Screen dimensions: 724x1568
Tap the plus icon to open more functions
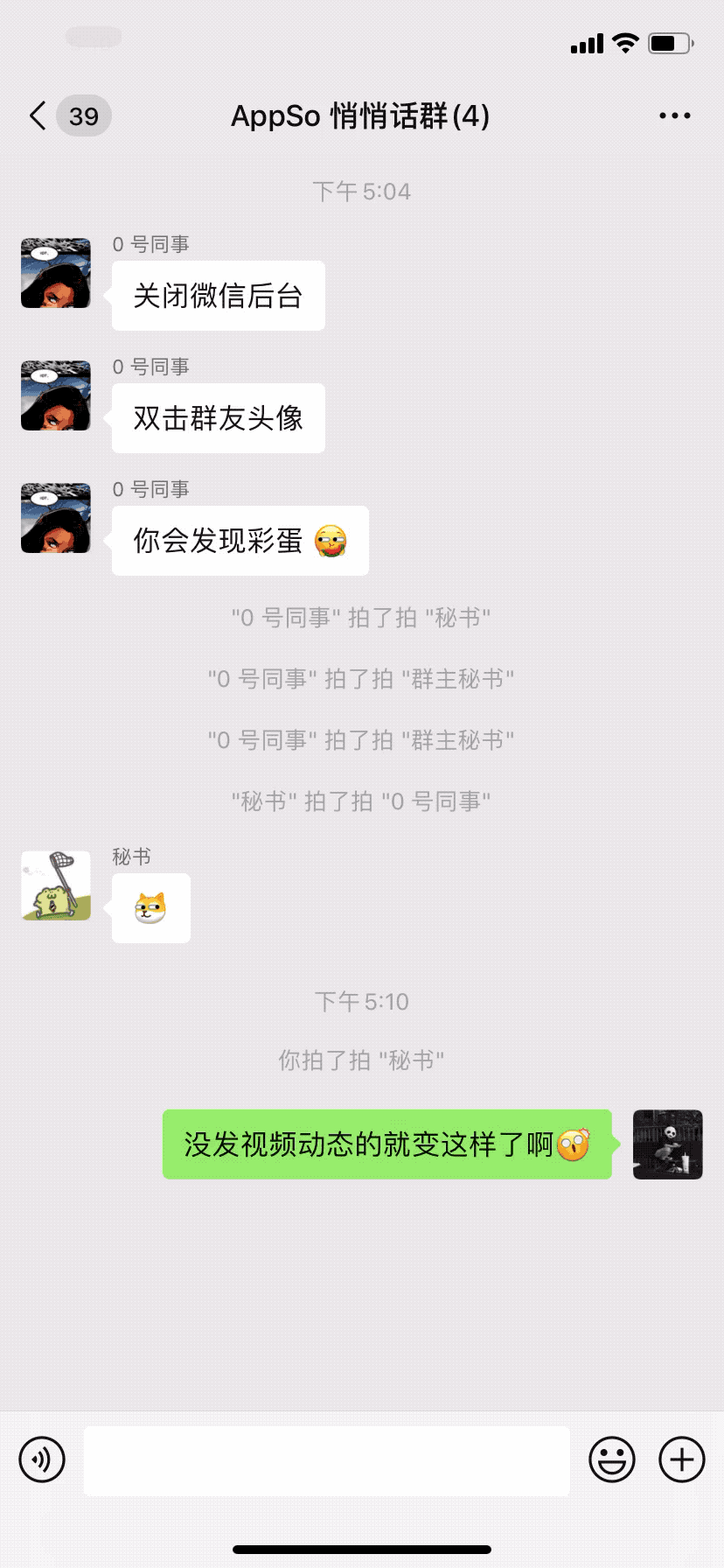point(680,1459)
